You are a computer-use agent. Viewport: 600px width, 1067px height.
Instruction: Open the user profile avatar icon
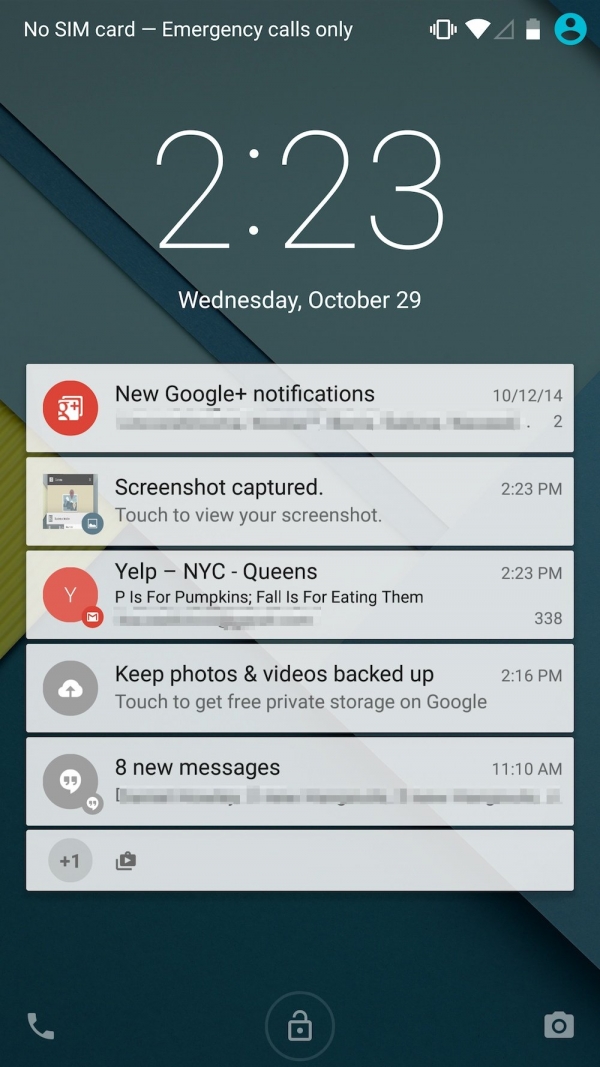tap(570, 29)
